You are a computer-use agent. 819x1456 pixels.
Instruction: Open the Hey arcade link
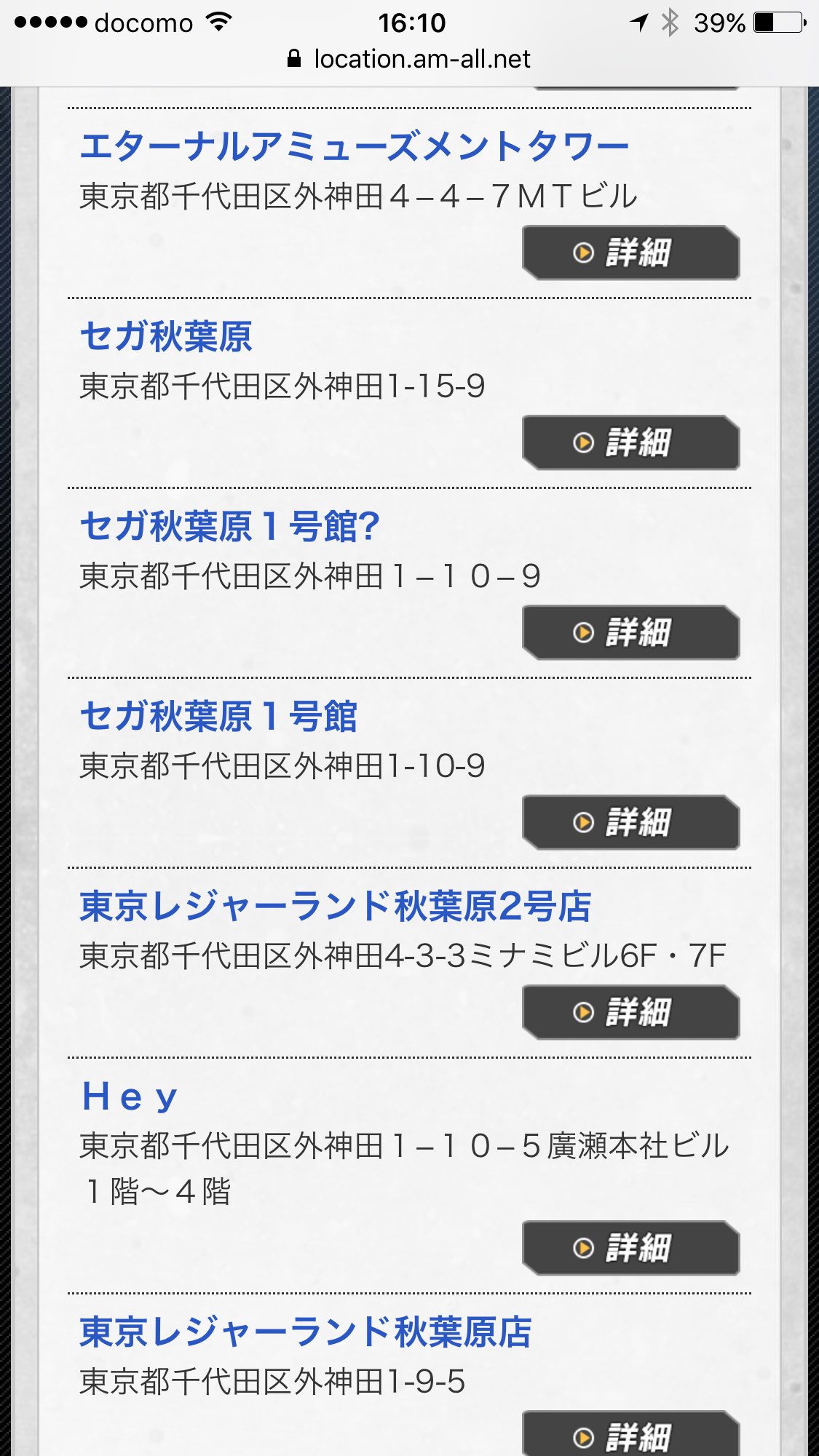click(130, 1097)
